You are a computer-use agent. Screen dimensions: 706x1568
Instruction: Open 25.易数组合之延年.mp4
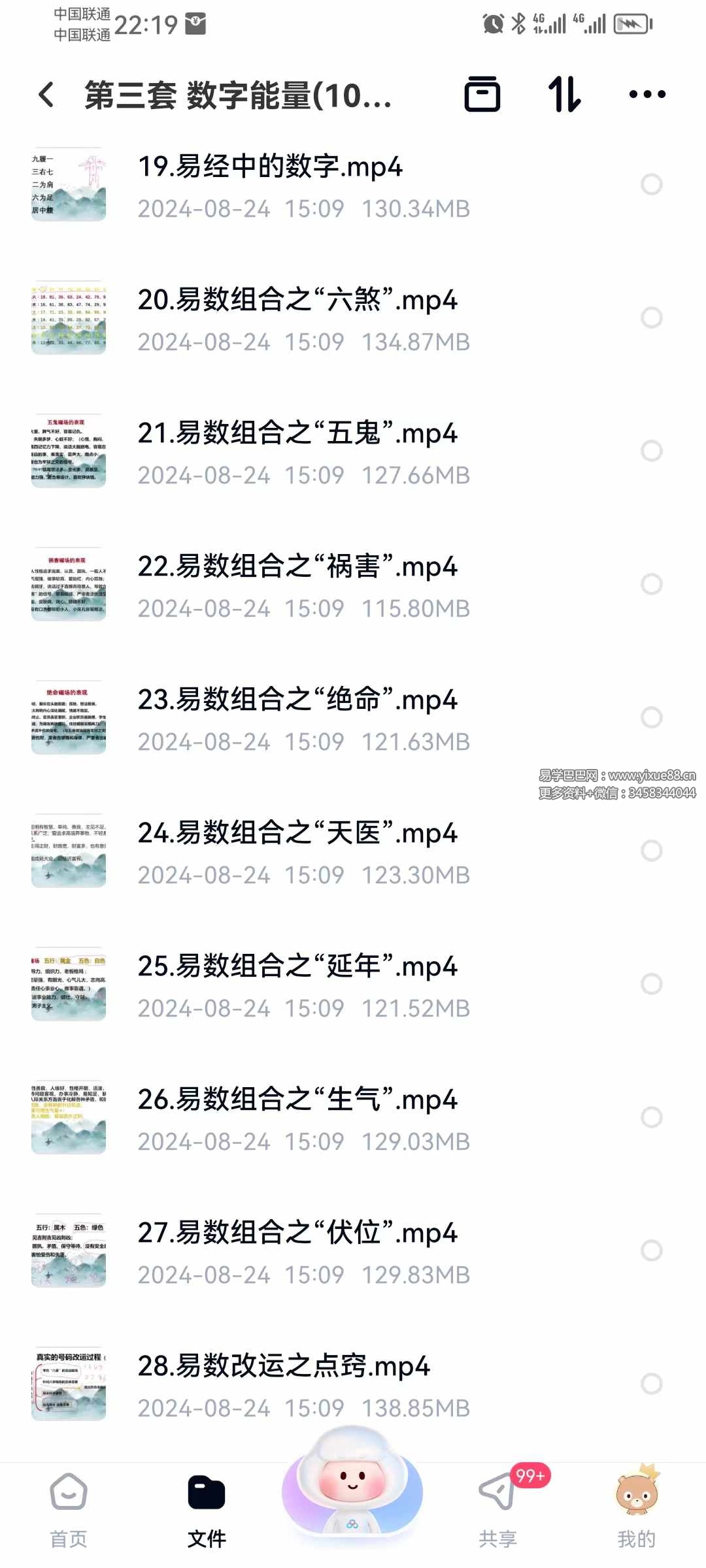(297, 967)
